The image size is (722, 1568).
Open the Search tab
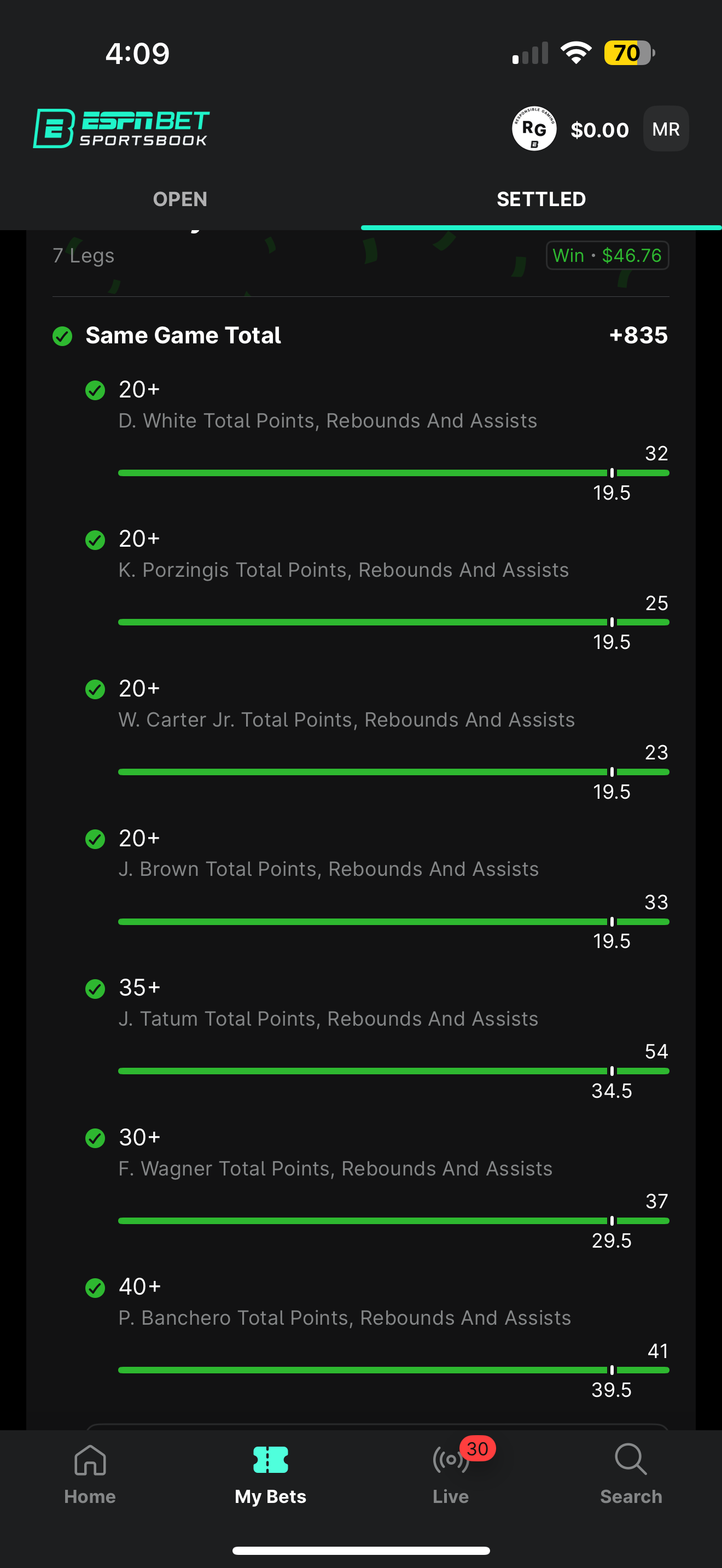pyautogui.click(x=631, y=1473)
